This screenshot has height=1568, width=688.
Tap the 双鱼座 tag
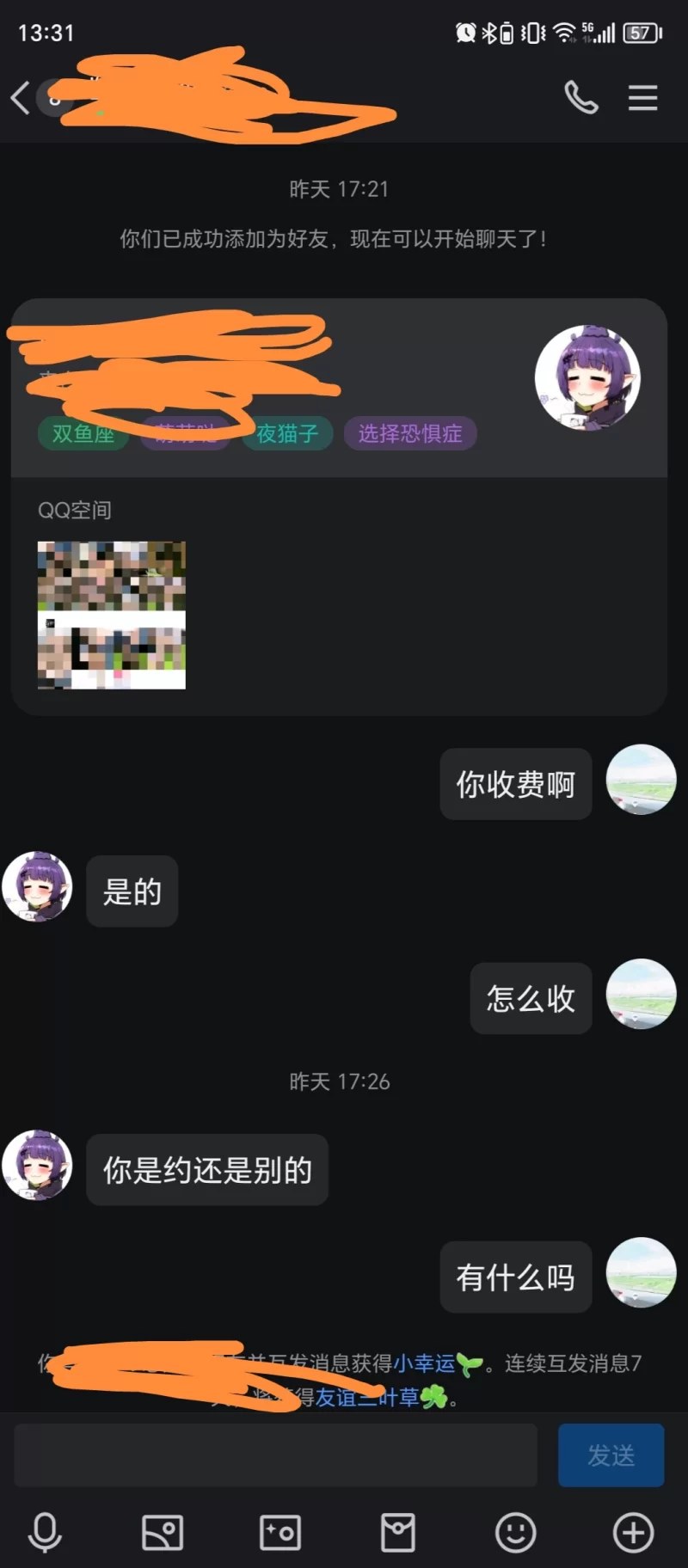pos(83,433)
